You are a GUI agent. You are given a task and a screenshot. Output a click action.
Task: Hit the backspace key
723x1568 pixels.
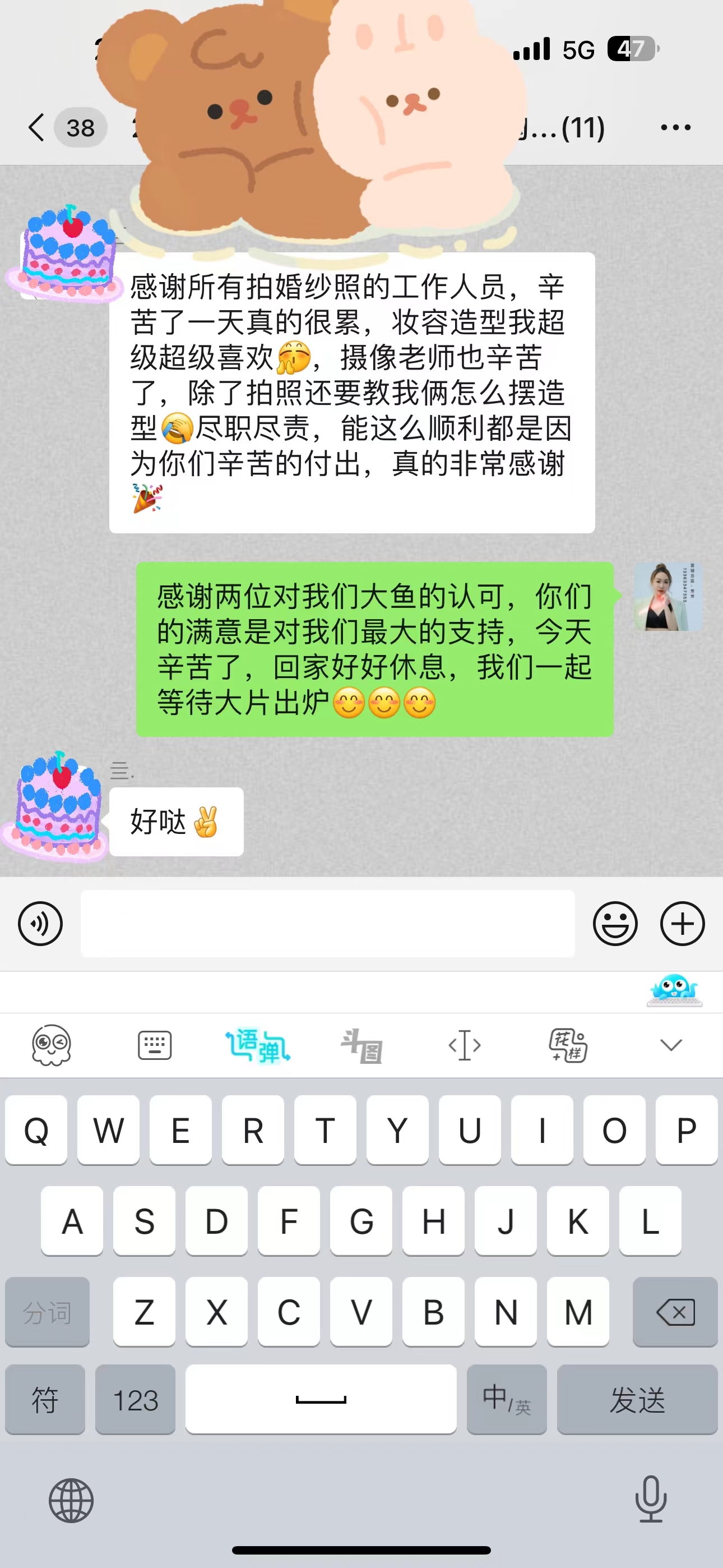click(675, 1312)
